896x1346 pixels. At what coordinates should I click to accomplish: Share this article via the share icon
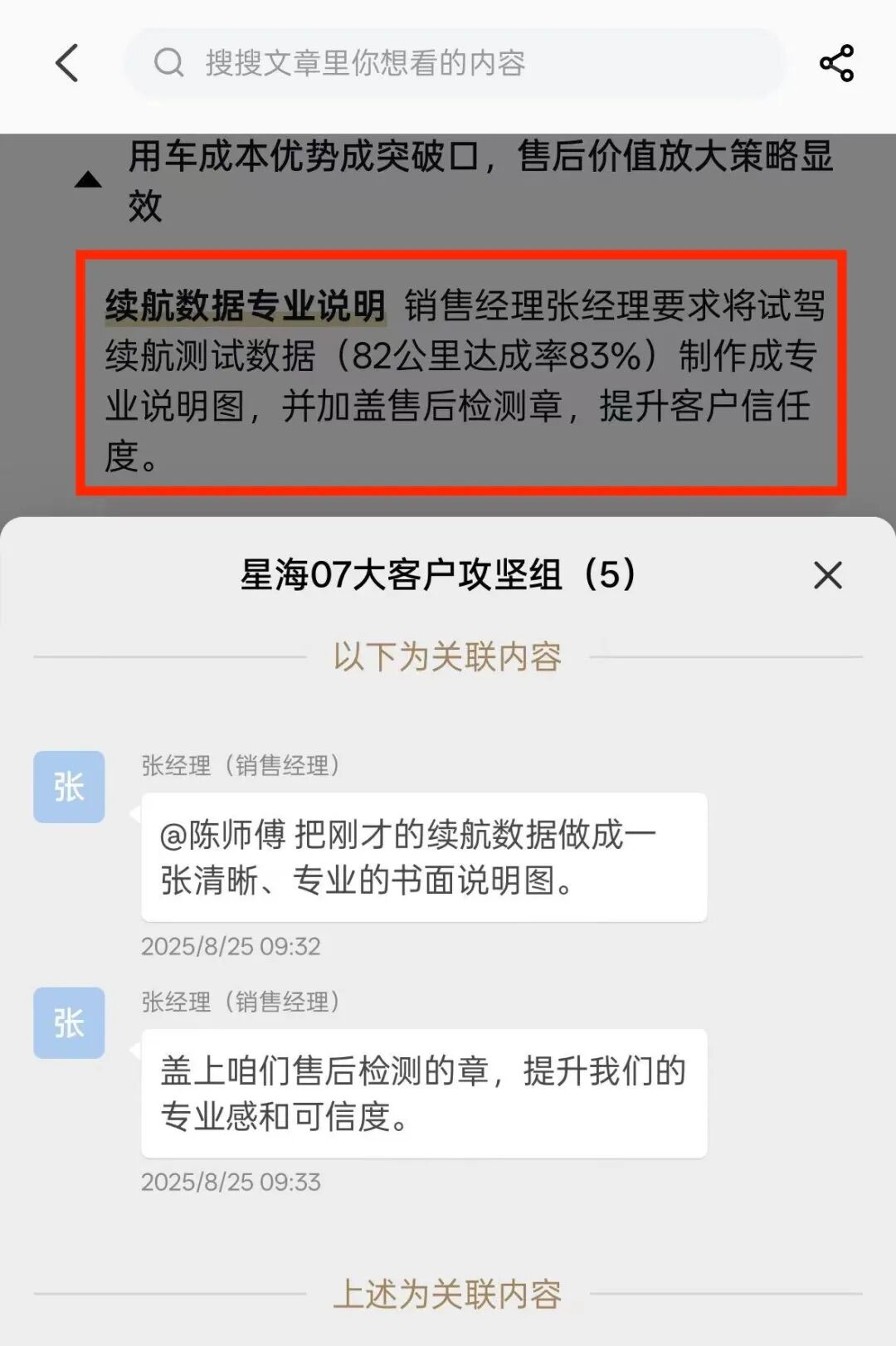pos(835,63)
